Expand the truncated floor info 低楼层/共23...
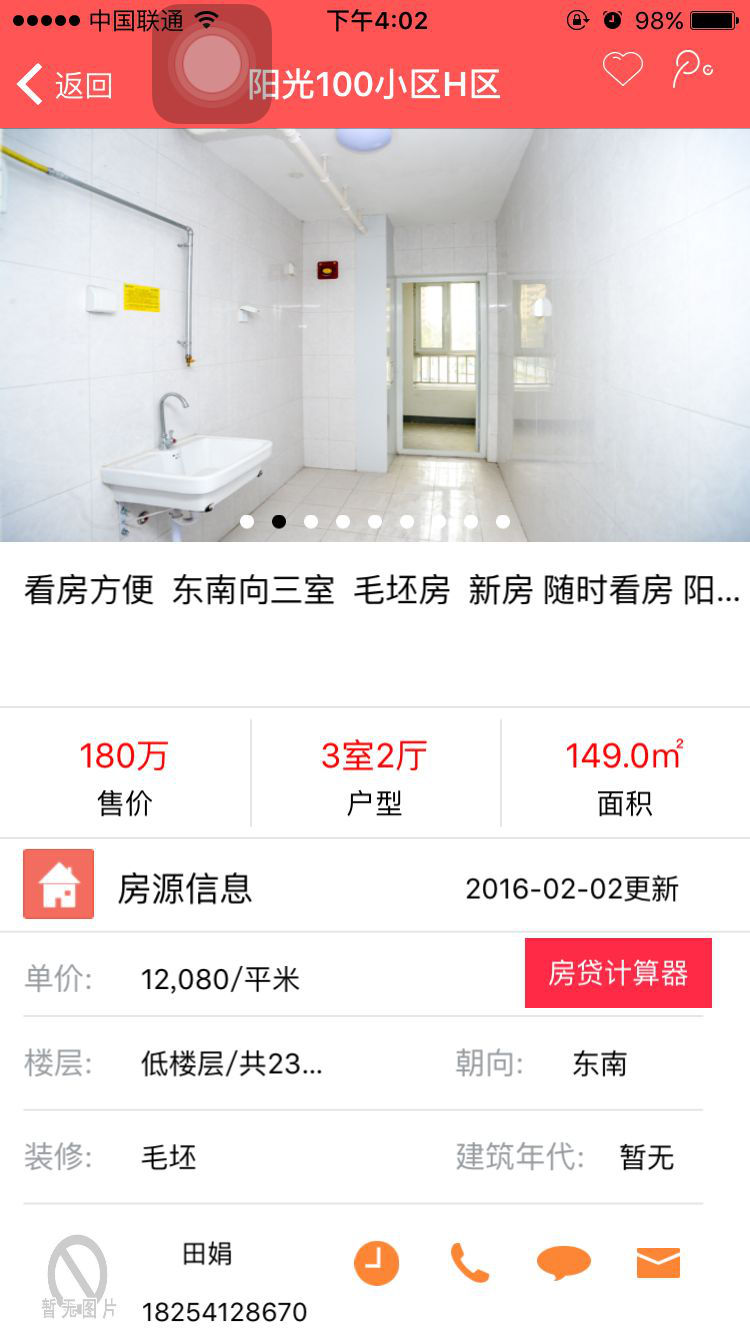This screenshot has width=750, height=1334. pyautogui.click(x=230, y=1065)
